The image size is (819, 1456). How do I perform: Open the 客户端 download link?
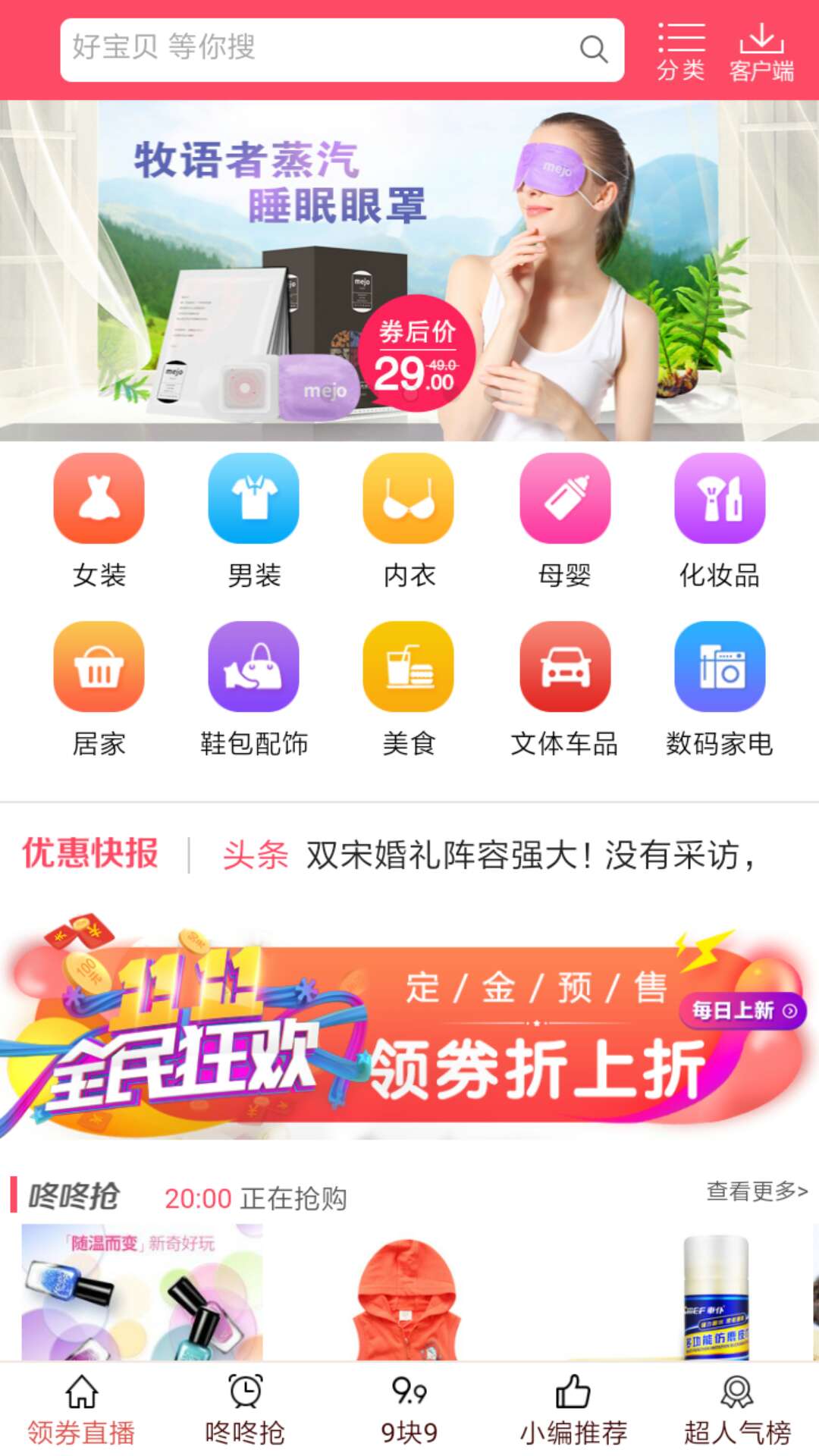(761, 51)
